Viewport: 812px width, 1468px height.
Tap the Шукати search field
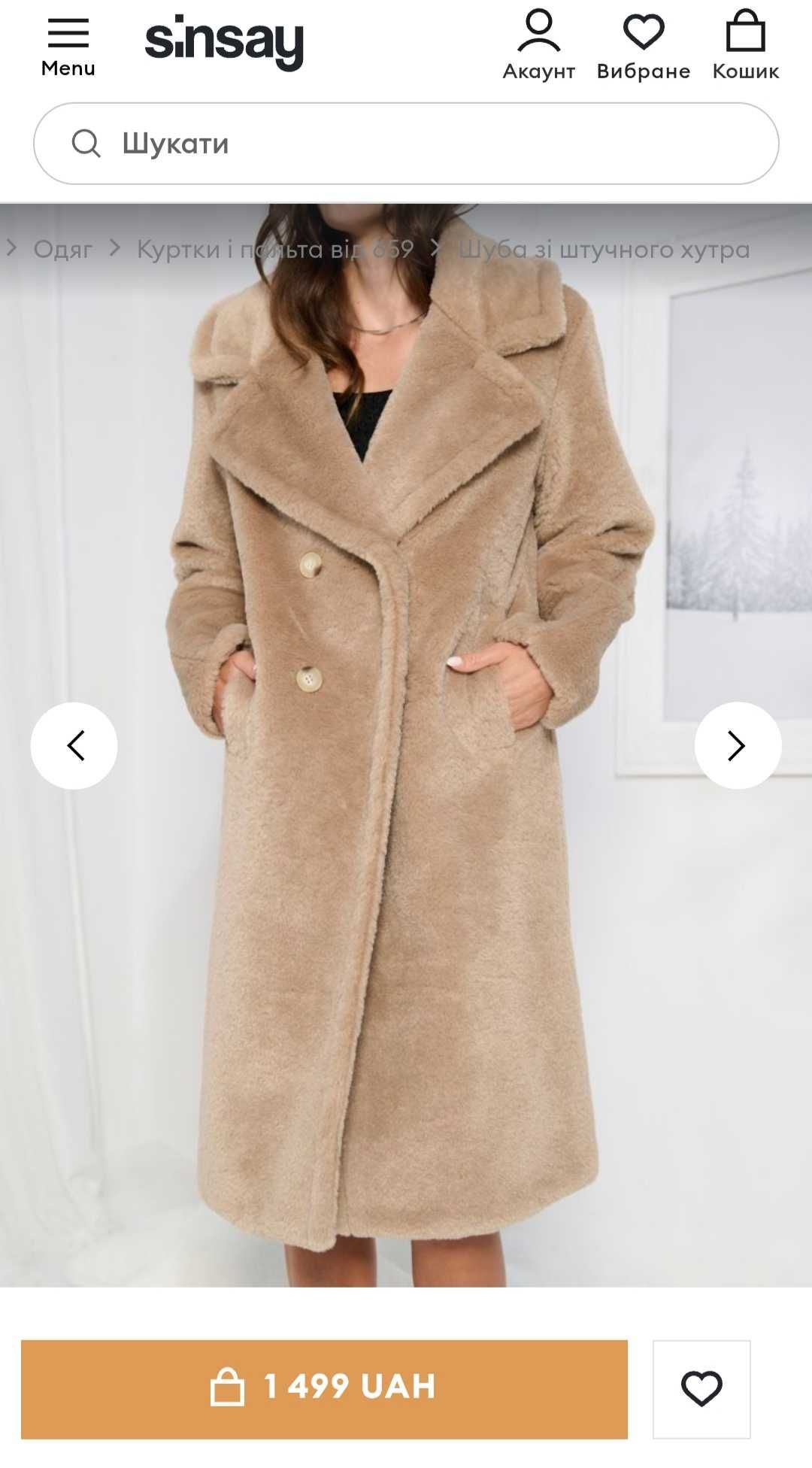tap(406, 144)
